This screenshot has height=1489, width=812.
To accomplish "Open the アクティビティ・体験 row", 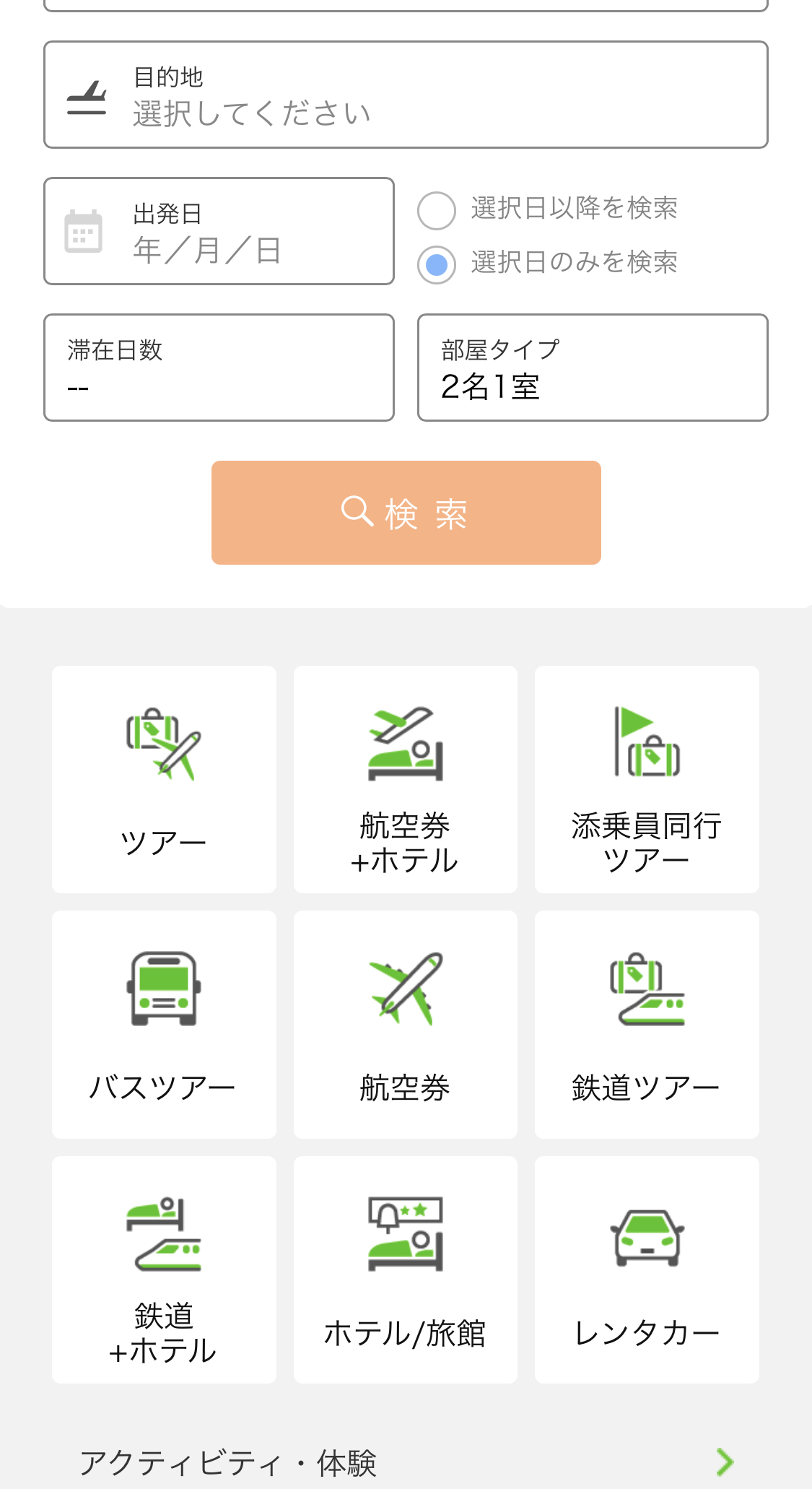I will pos(406,1462).
